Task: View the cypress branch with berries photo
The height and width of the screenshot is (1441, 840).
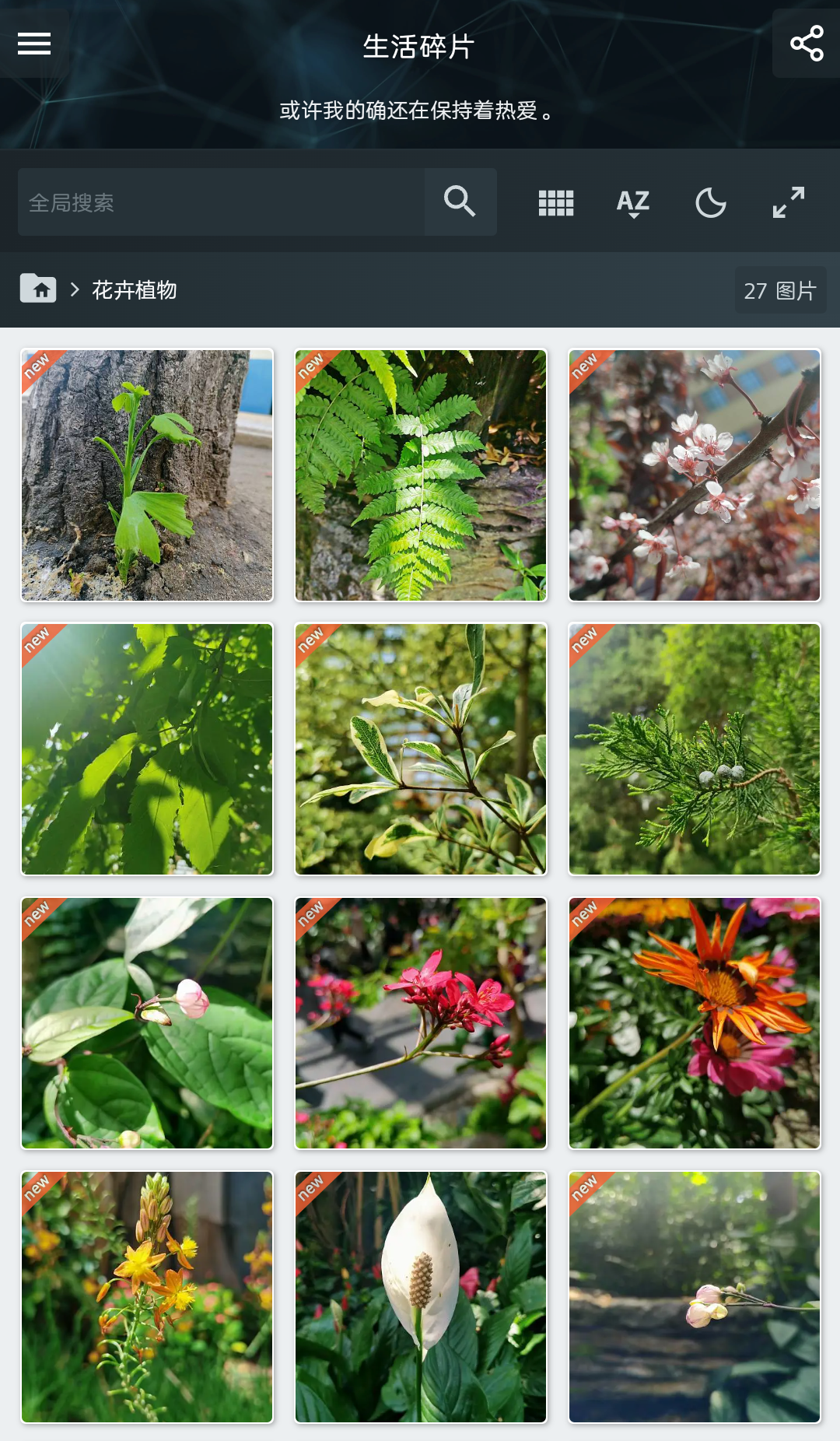Action: click(695, 749)
